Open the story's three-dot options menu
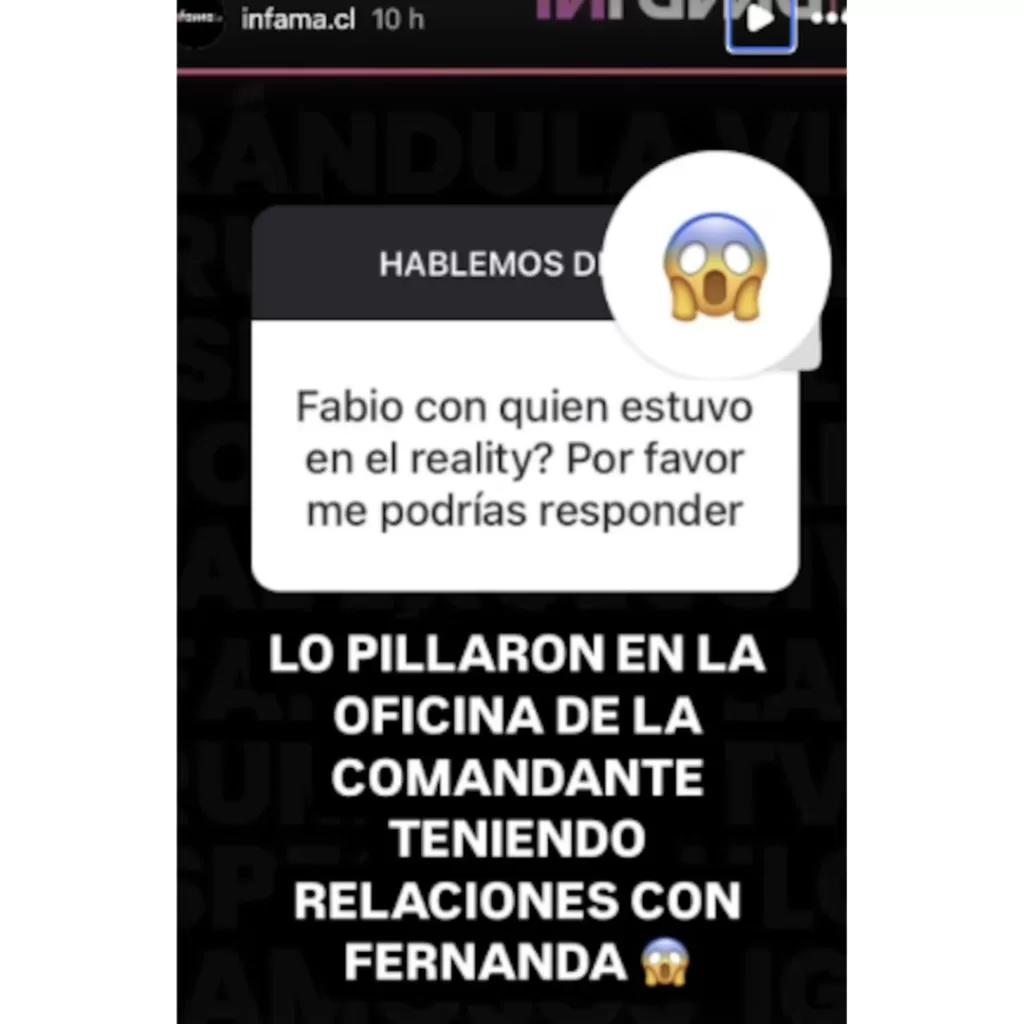This screenshot has height=1024, width=1024. 829,20
